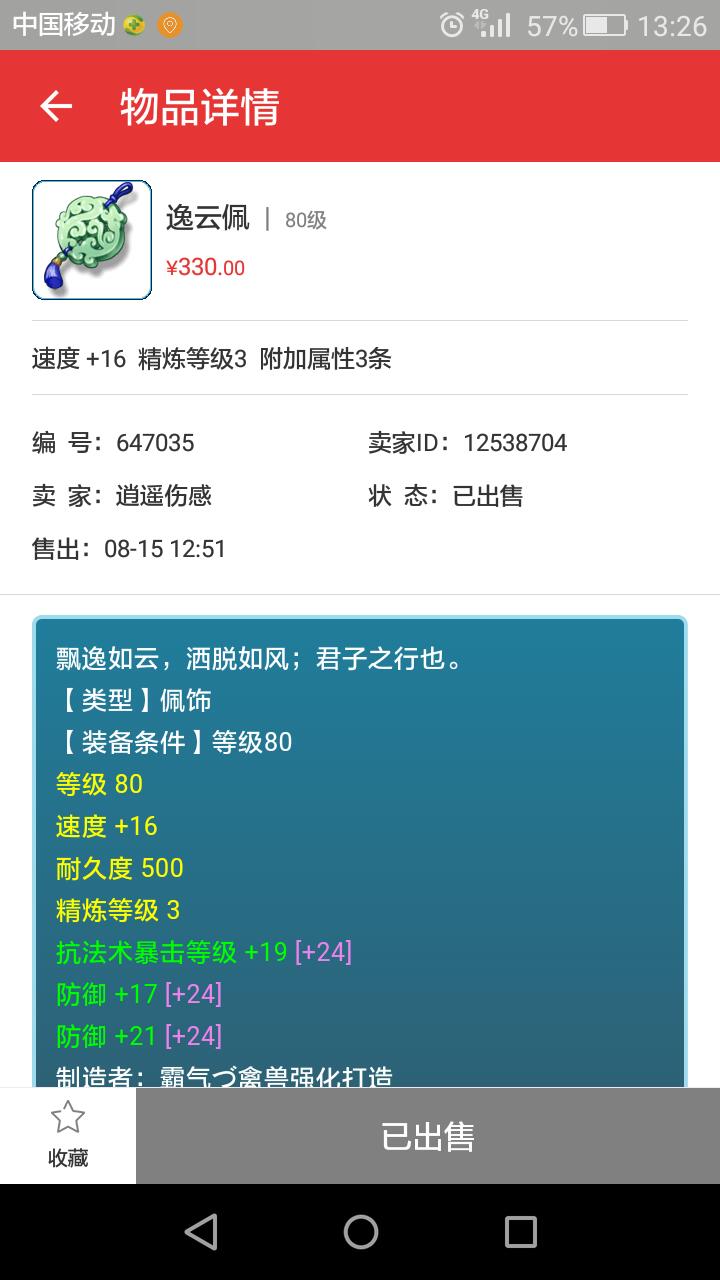Tap the system back button
This screenshot has height=1280, width=720.
click(x=201, y=1232)
